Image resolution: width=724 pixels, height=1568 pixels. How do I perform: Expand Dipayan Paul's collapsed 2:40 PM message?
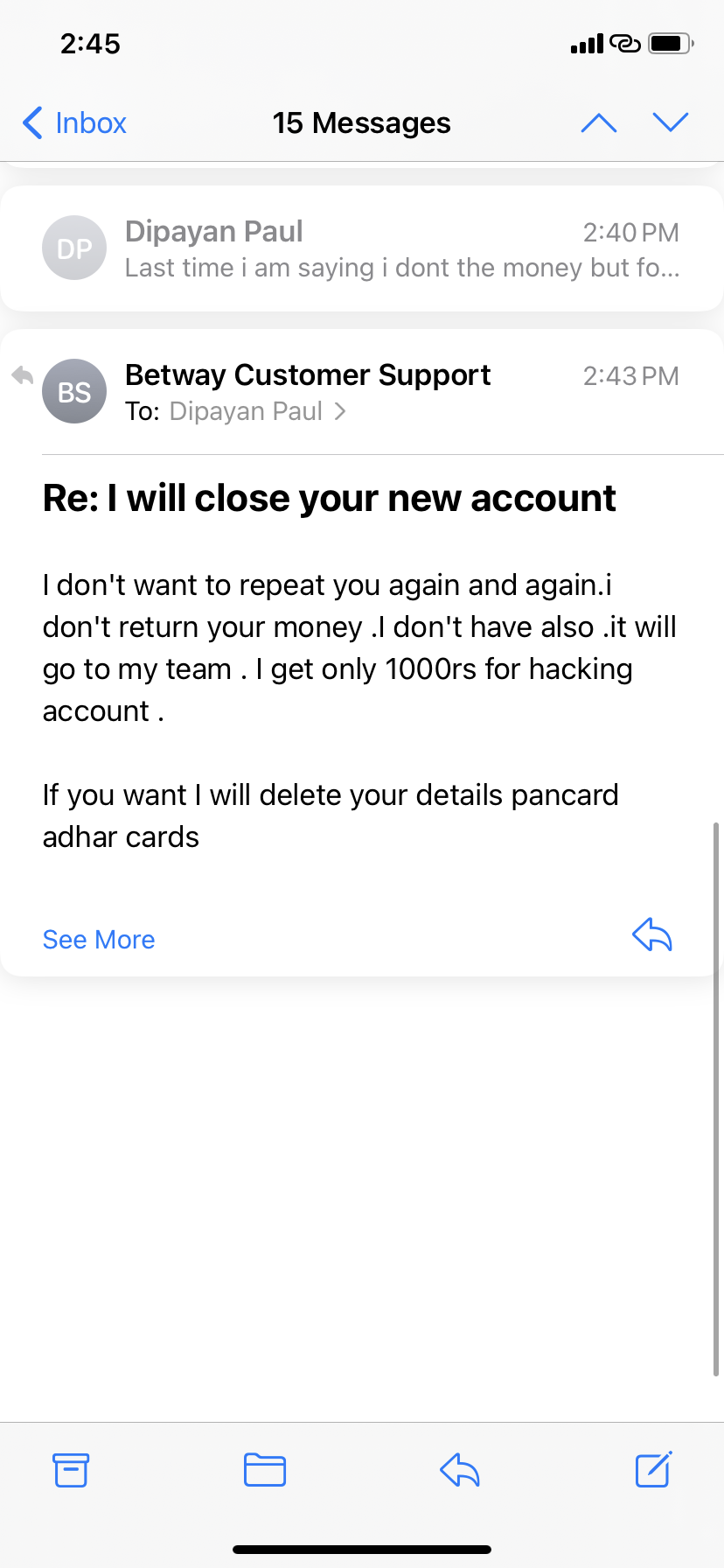pos(362,248)
